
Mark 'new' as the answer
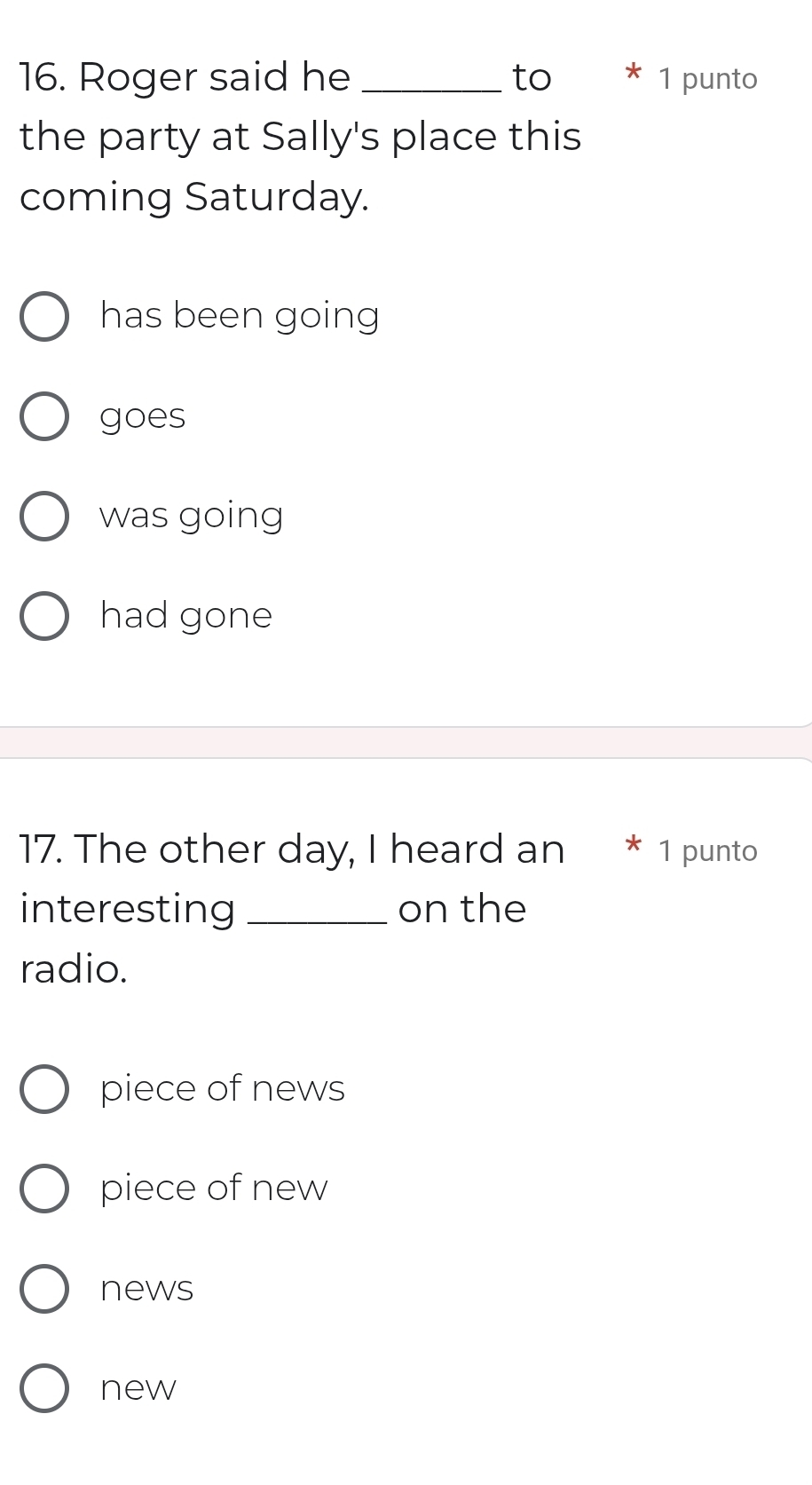coord(44,1388)
